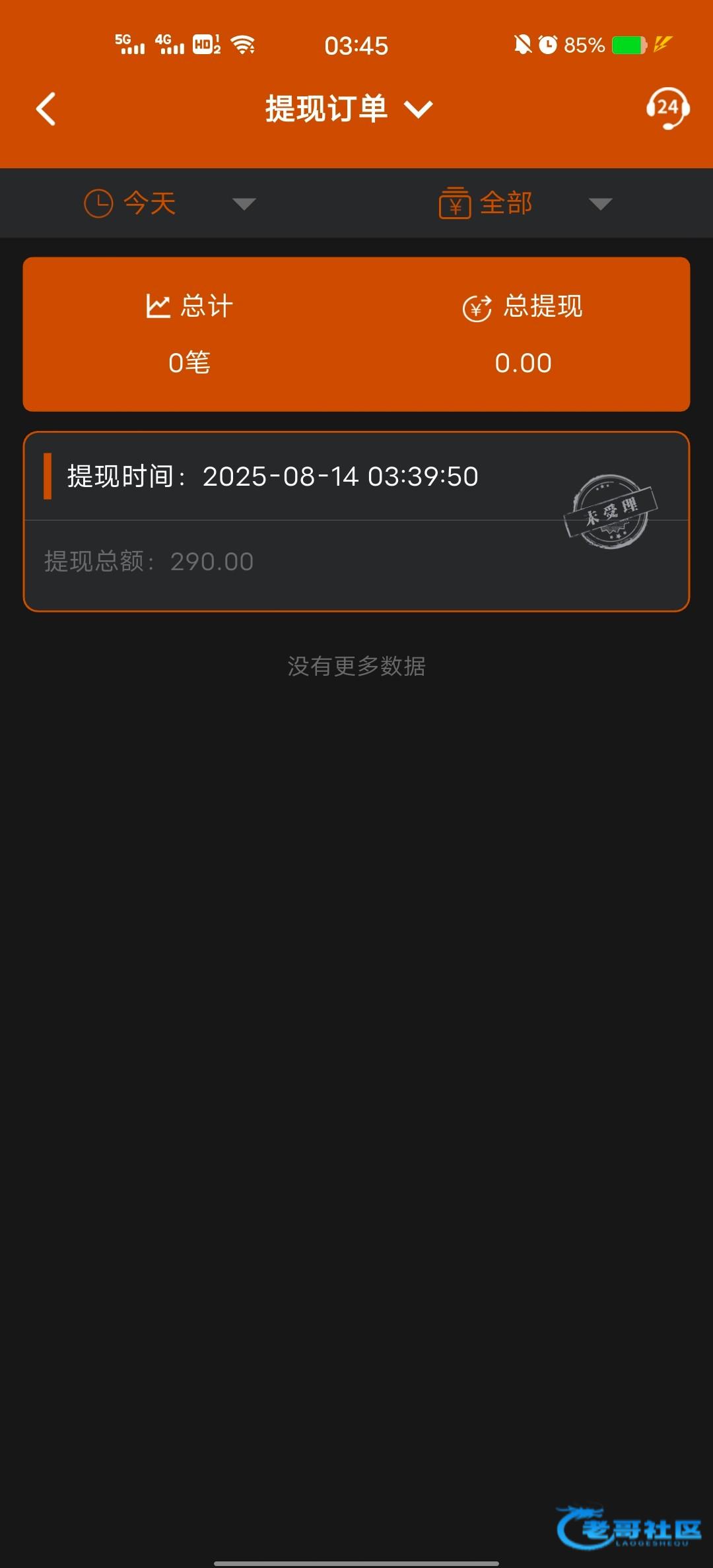Go back using the arrow icon
The image size is (713, 1568).
point(46,109)
